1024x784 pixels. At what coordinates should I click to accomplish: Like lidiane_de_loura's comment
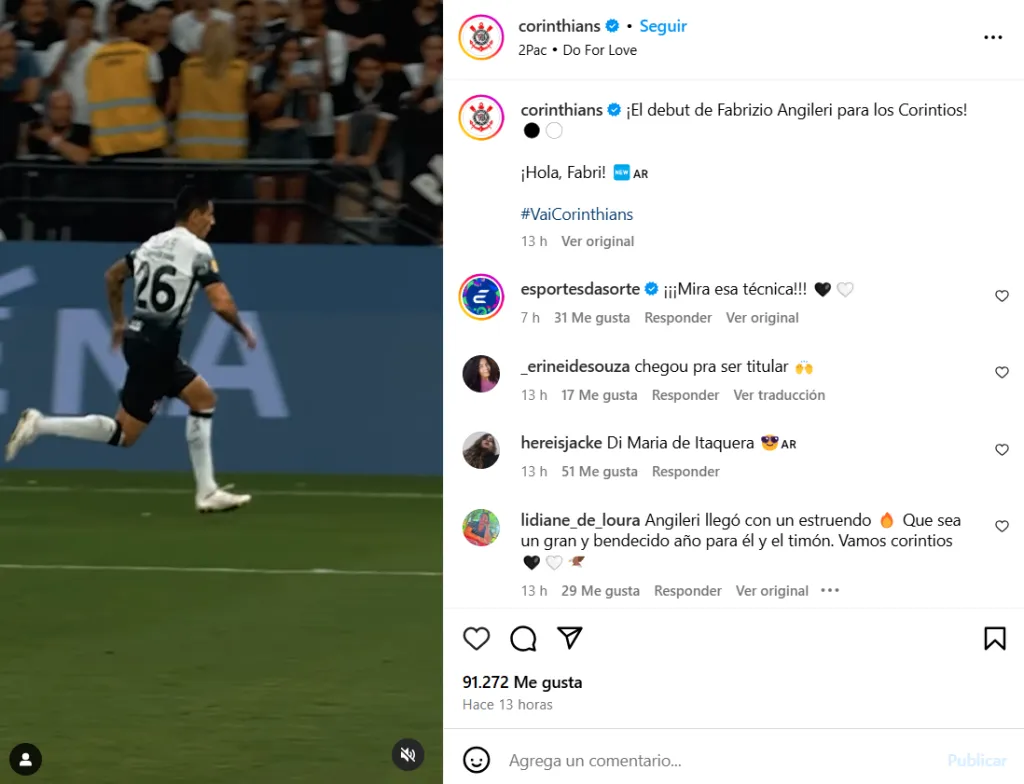(1001, 526)
